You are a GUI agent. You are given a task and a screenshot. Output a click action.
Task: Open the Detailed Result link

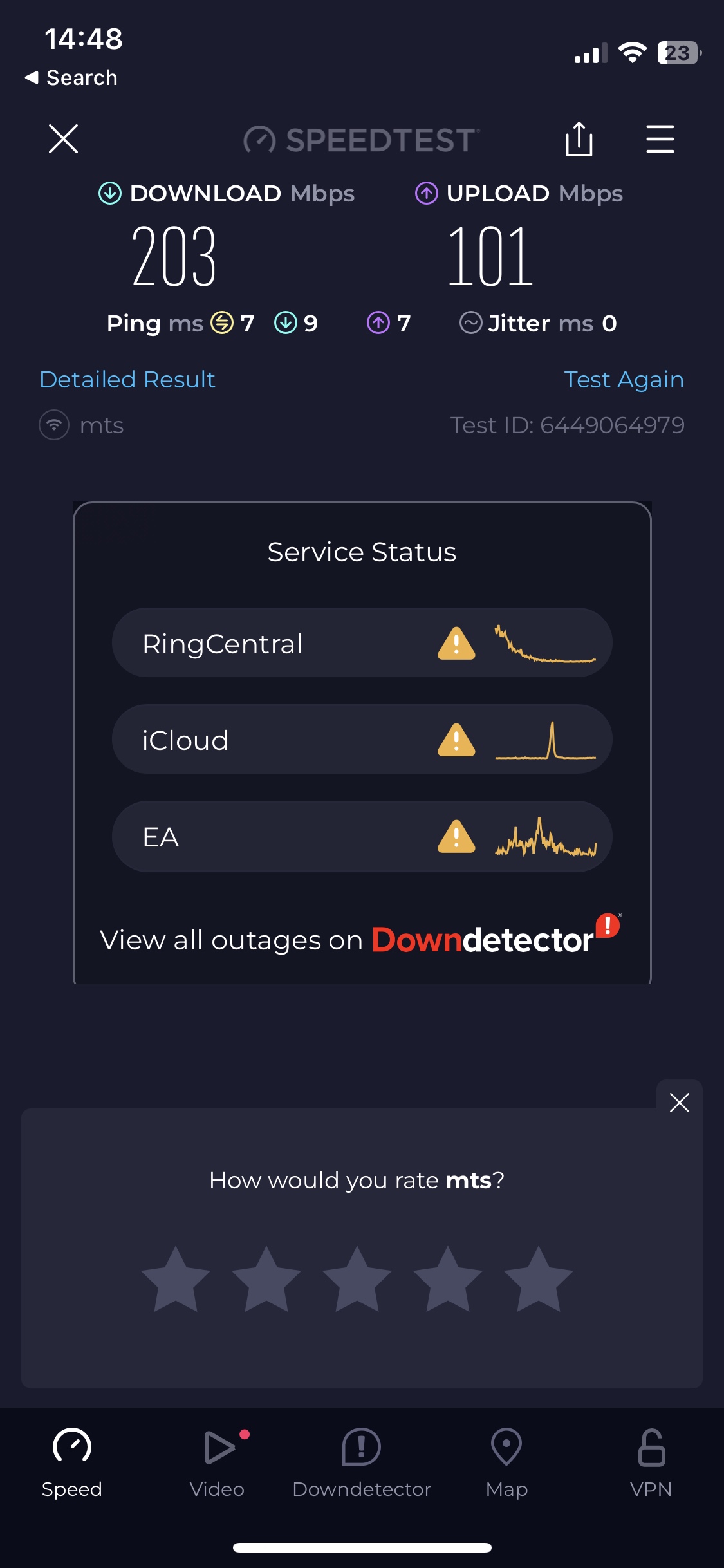(127, 380)
